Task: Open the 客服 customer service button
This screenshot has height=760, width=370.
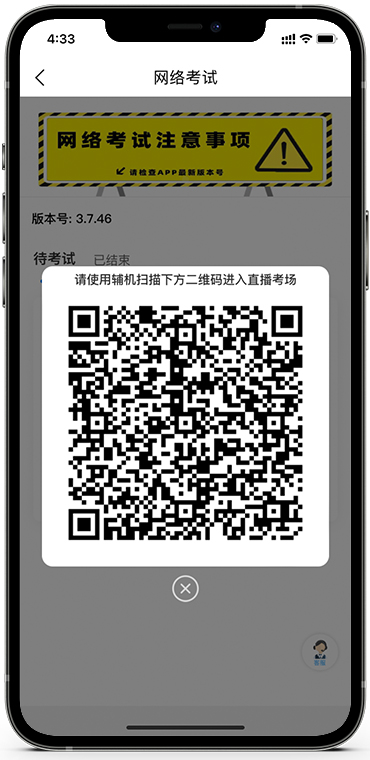Action: click(320, 652)
